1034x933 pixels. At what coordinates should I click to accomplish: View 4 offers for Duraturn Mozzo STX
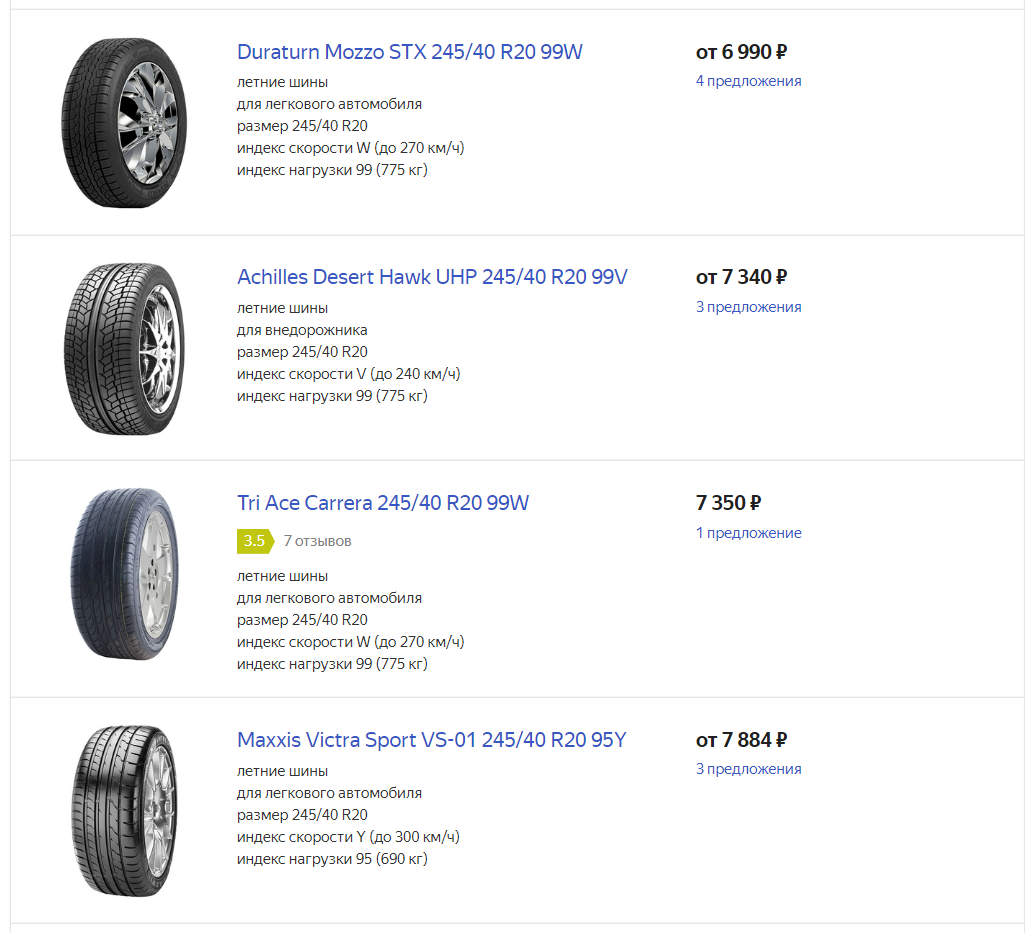tap(748, 81)
